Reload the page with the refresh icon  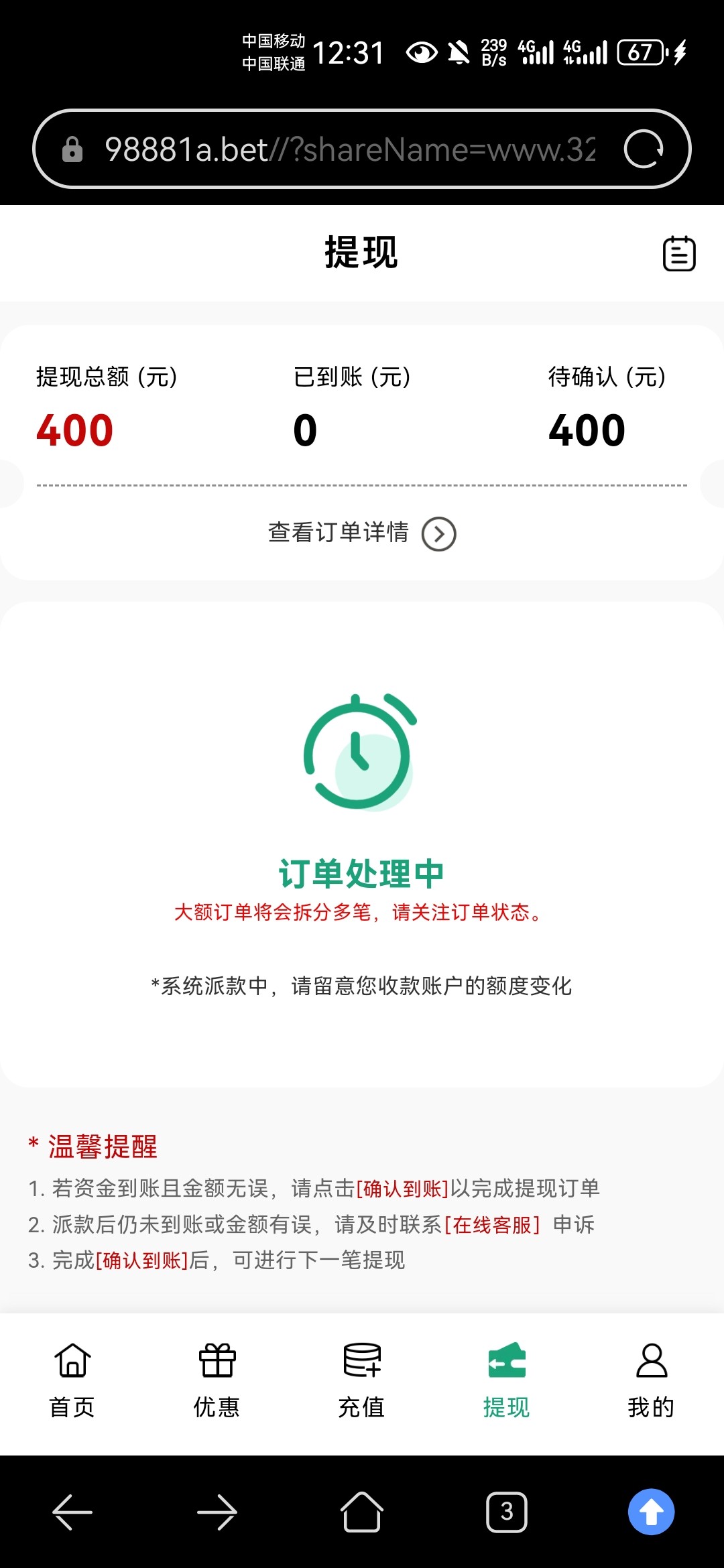tap(644, 149)
